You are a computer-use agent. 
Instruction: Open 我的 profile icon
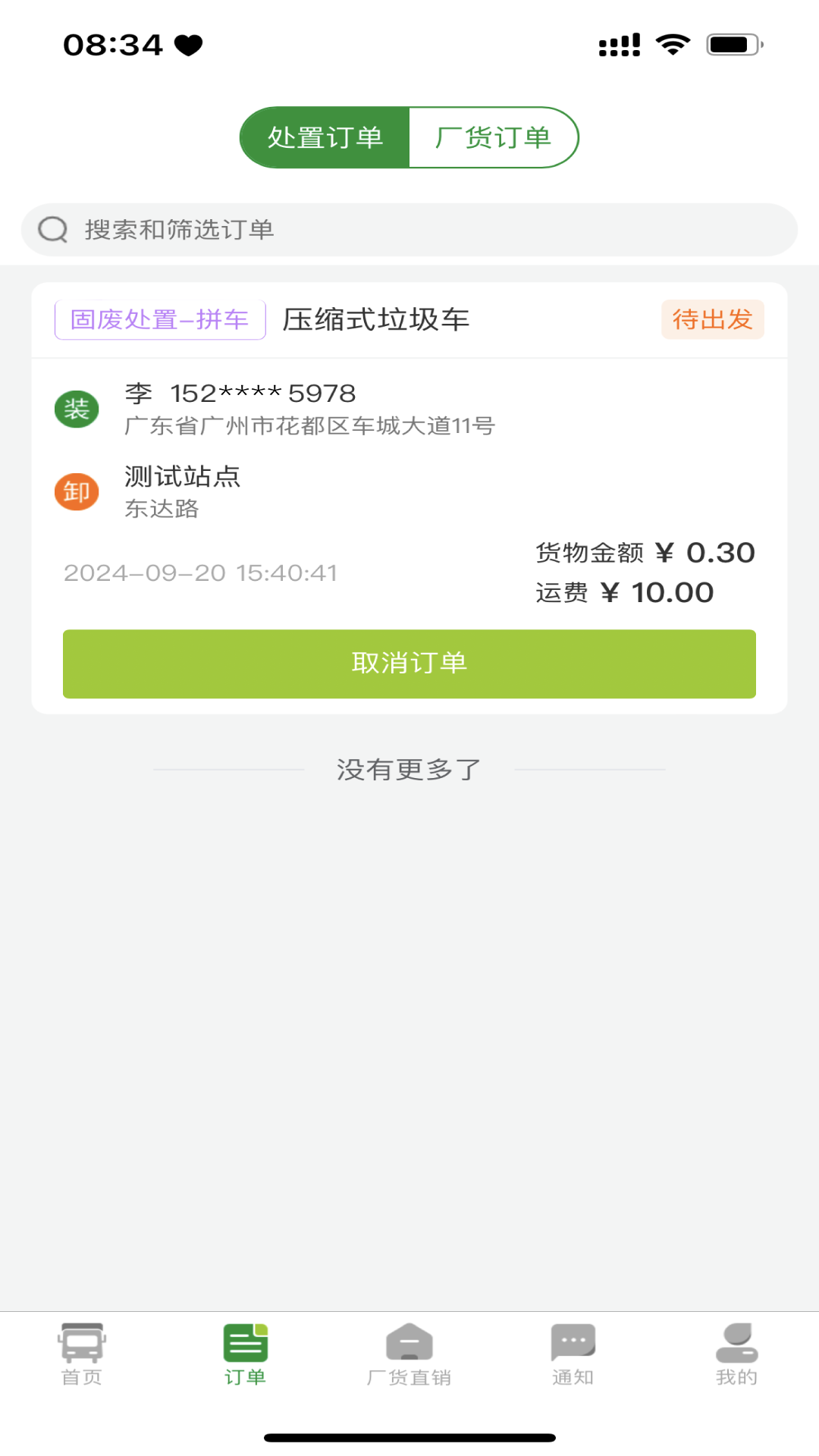pyautogui.click(x=736, y=1350)
